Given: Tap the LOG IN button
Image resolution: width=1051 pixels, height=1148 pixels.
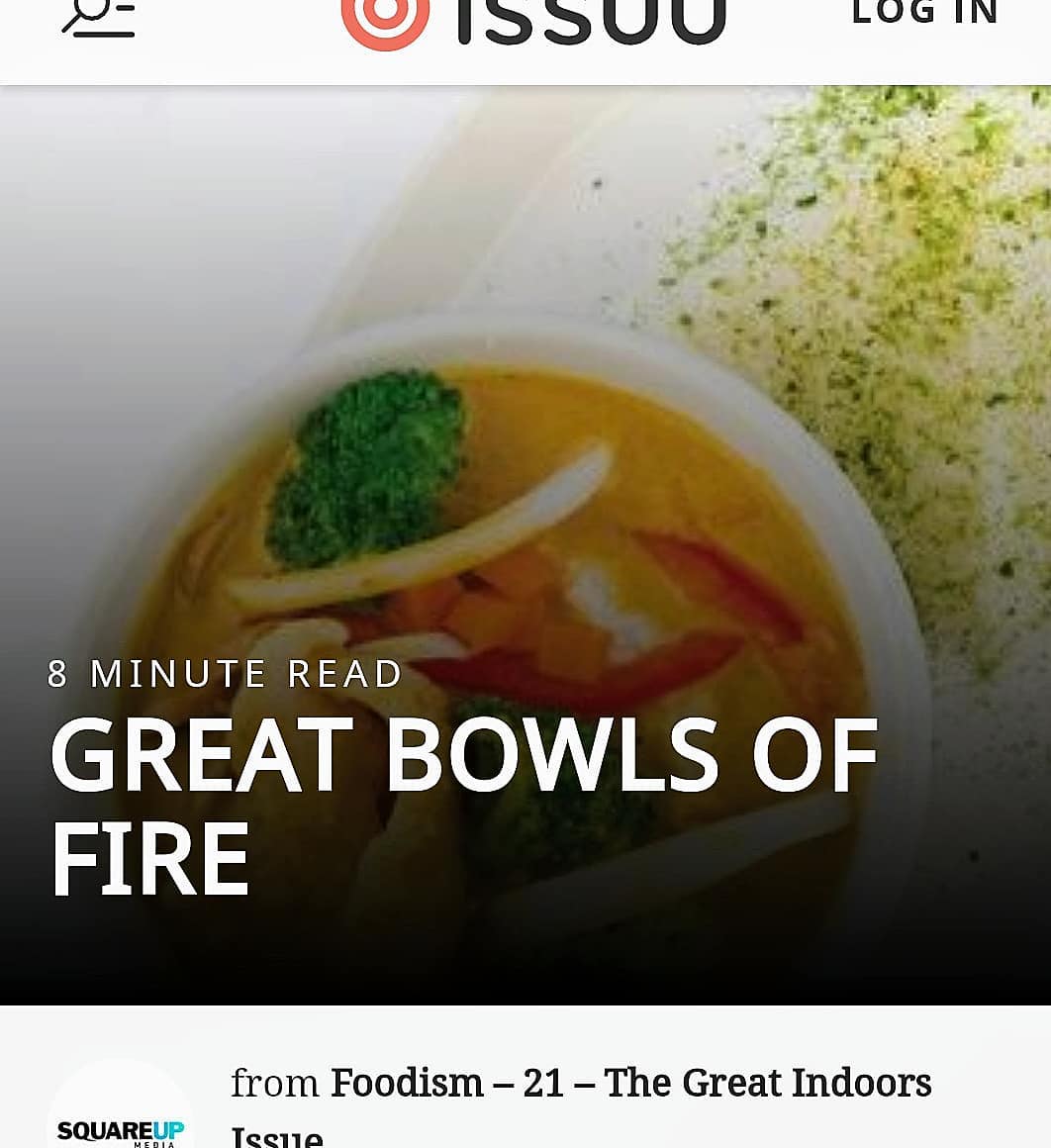Looking at the screenshot, I should pos(924,14).
